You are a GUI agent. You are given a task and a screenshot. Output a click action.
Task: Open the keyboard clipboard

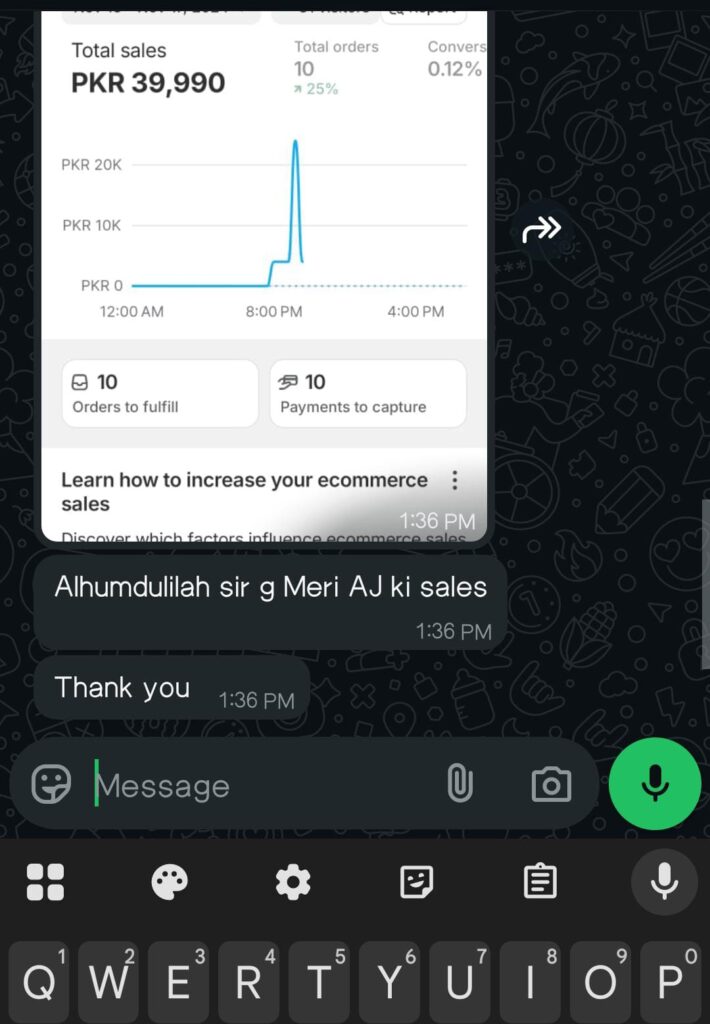pyautogui.click(x=540, y=882)
